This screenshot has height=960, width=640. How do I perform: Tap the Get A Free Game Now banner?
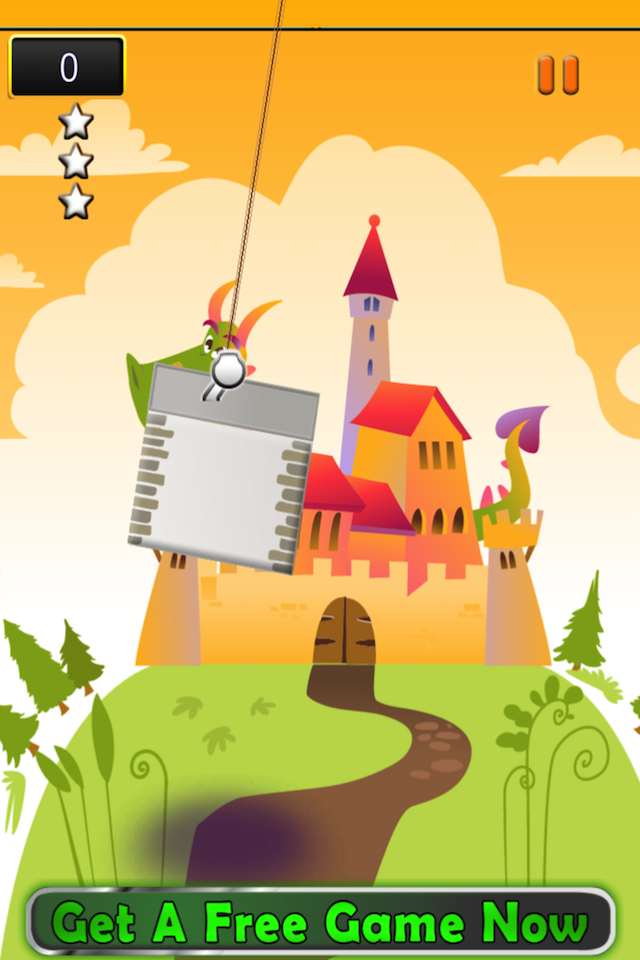point(320,921)
